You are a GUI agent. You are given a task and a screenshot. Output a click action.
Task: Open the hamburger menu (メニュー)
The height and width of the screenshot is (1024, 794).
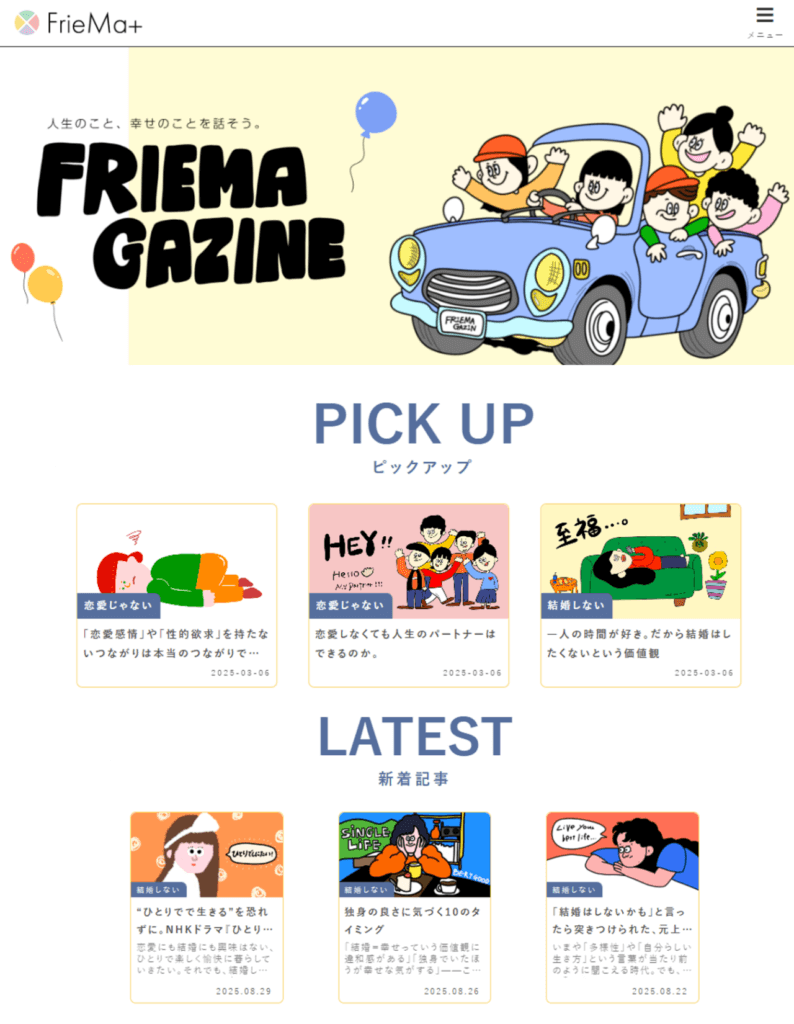click(765, 21)
